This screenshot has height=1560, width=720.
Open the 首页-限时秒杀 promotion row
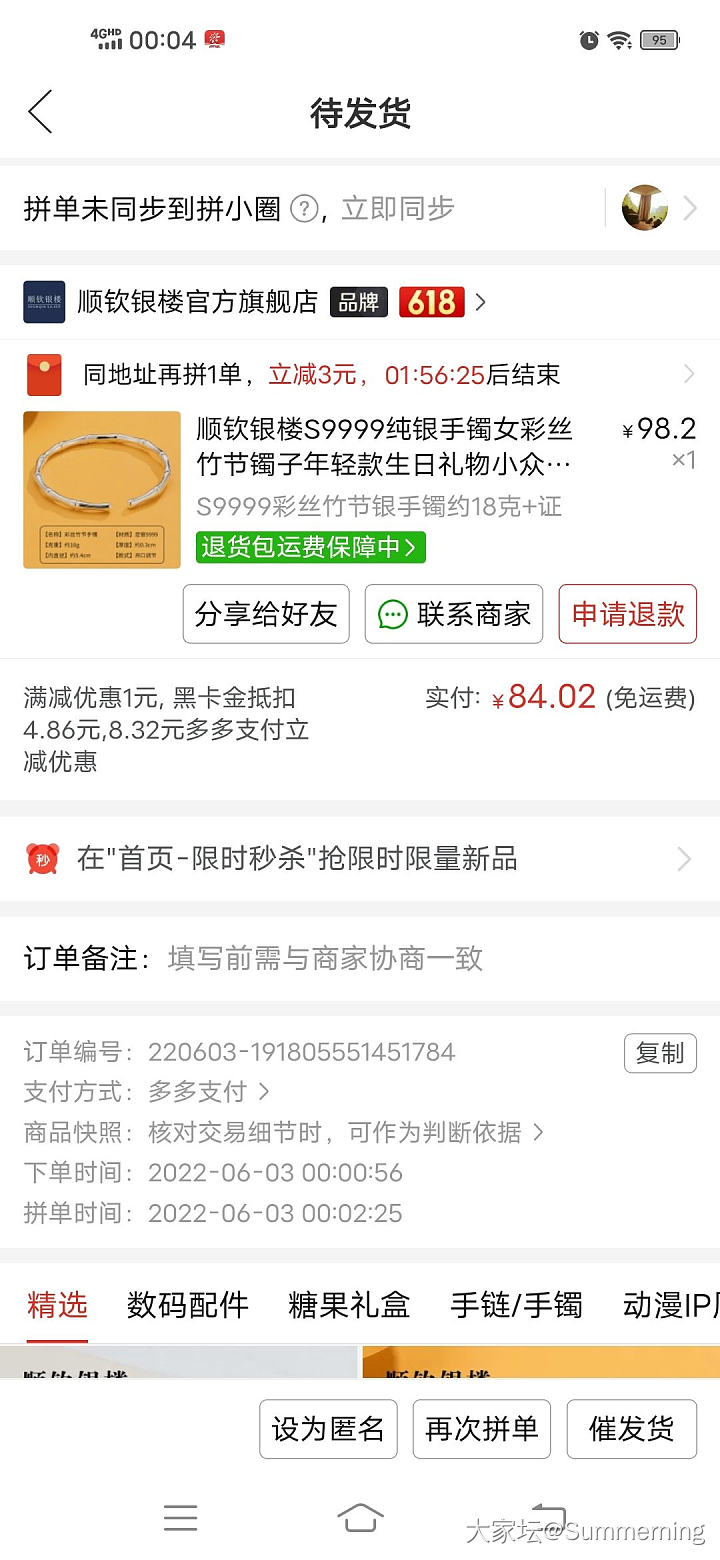(360, 858)
